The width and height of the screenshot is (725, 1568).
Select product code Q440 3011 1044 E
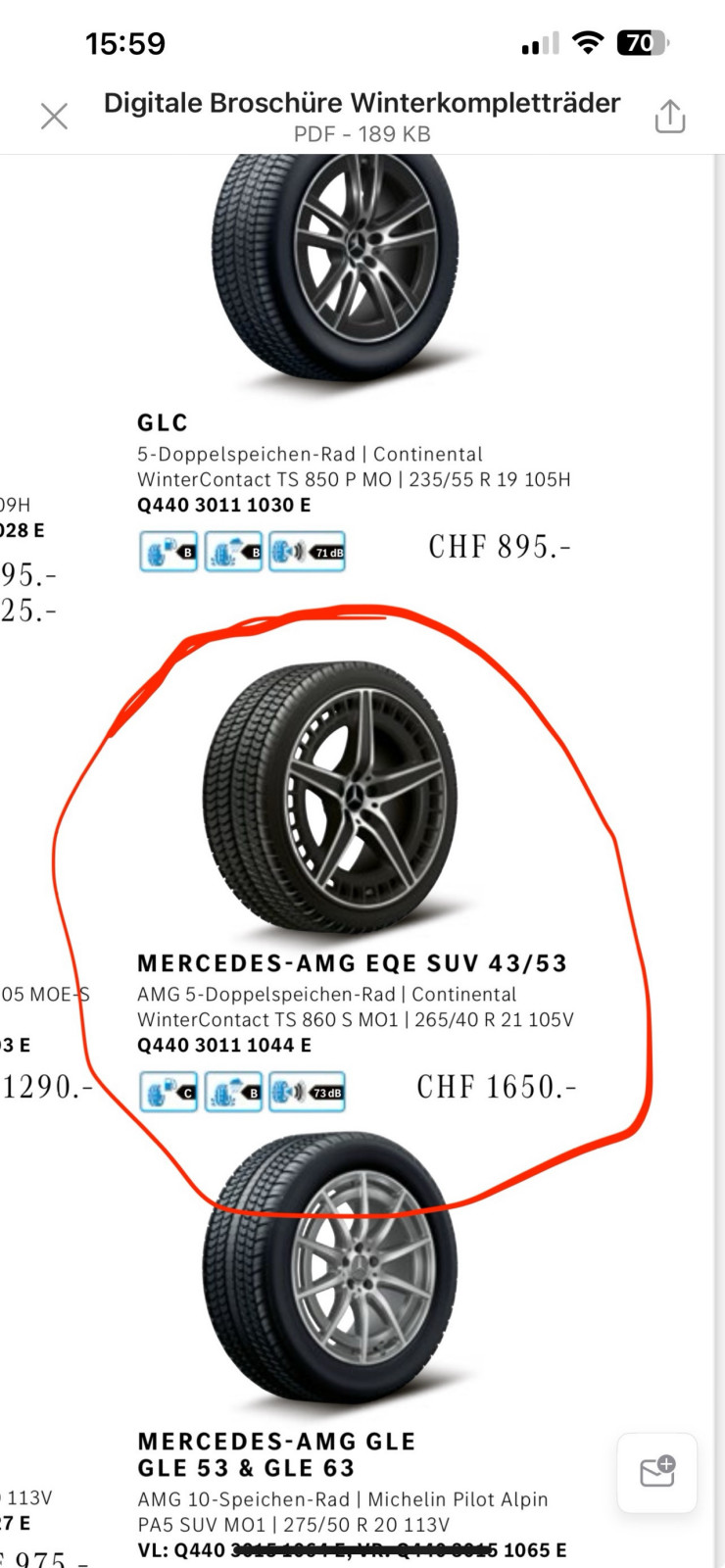pos(224,1046)
